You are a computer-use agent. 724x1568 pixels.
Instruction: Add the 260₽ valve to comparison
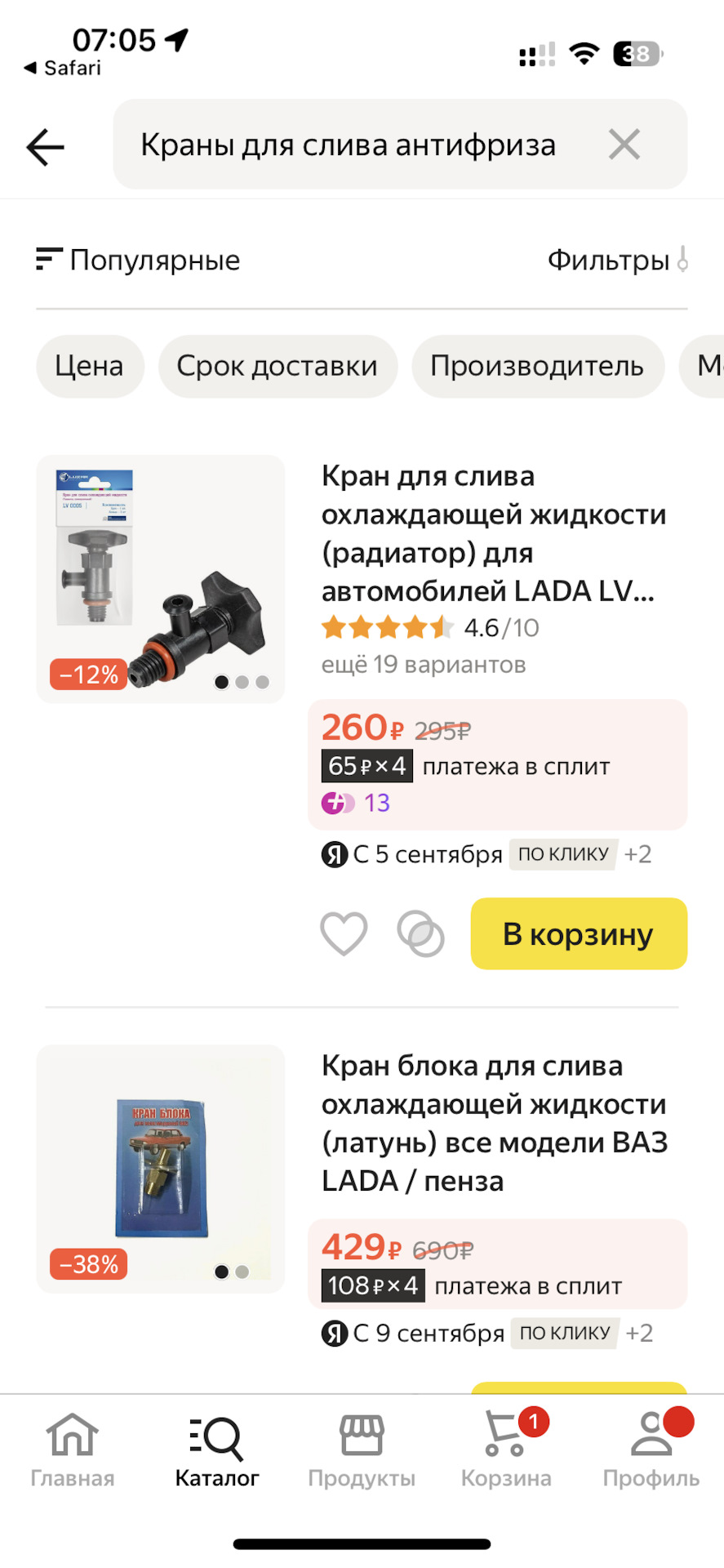pos(420,933)
